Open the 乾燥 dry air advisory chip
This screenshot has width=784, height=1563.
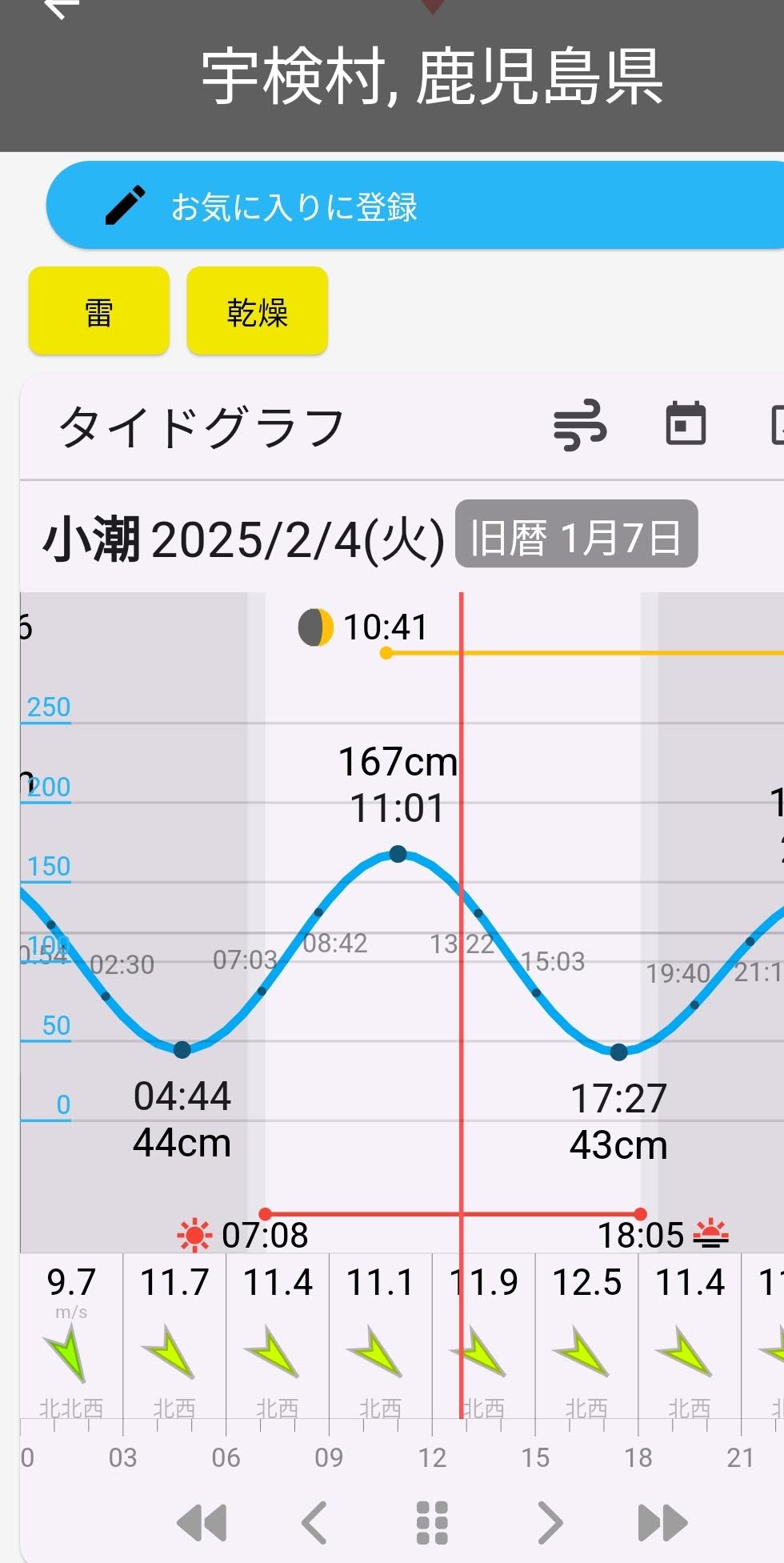[257, 311]
